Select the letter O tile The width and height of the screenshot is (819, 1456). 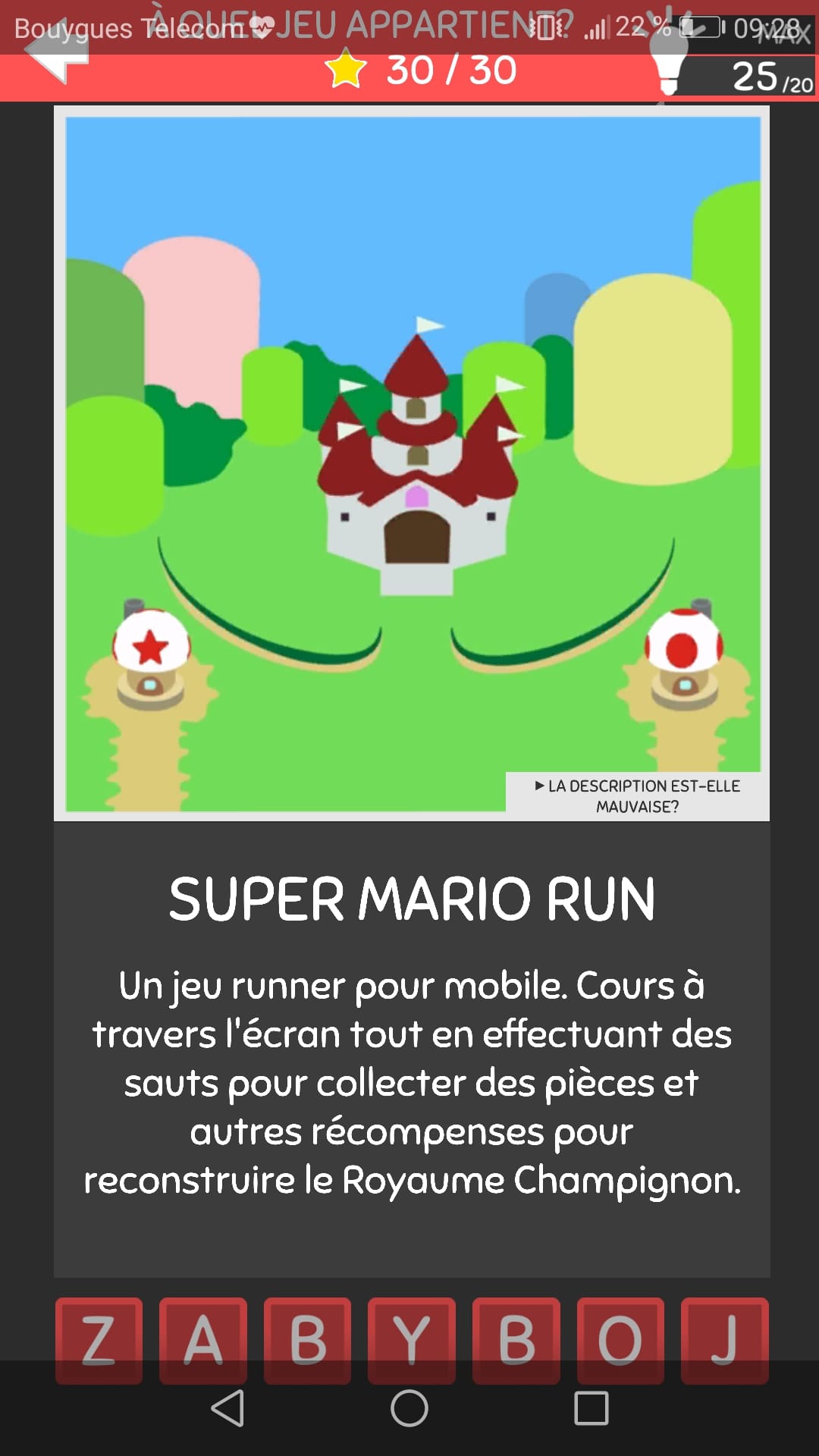coord(620,1340)
